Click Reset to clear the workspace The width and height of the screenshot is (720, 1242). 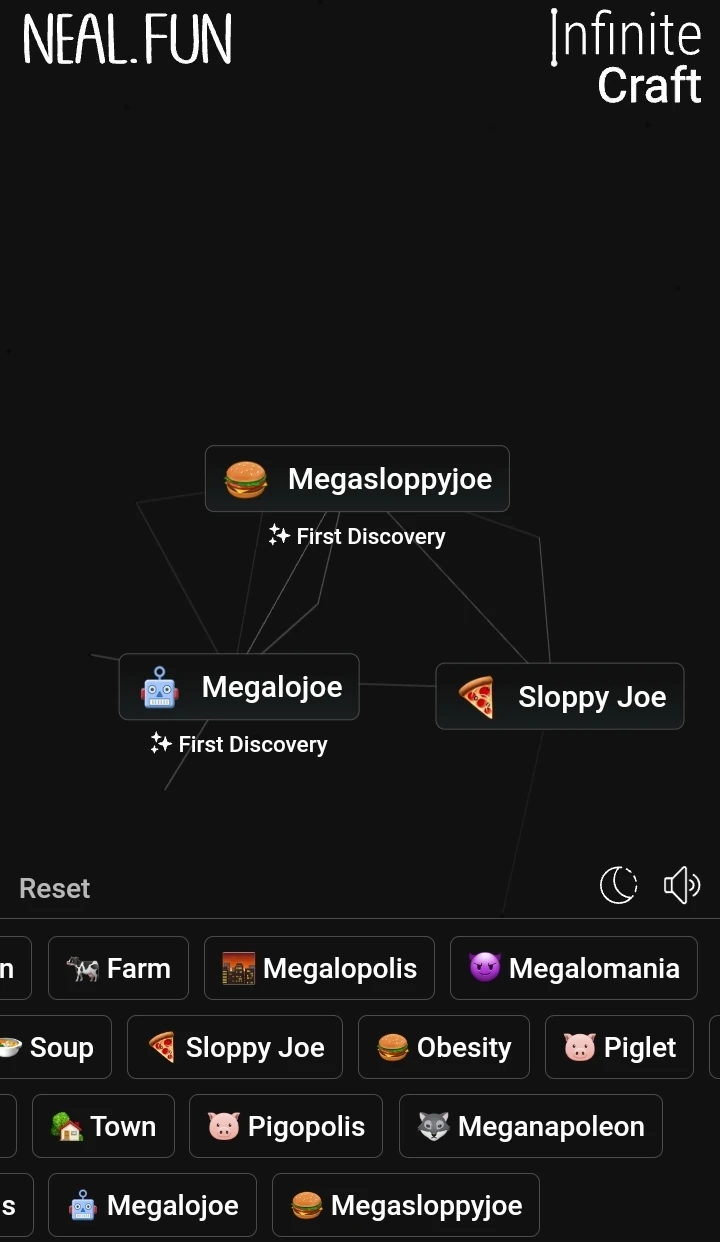(x=54, y=888)
